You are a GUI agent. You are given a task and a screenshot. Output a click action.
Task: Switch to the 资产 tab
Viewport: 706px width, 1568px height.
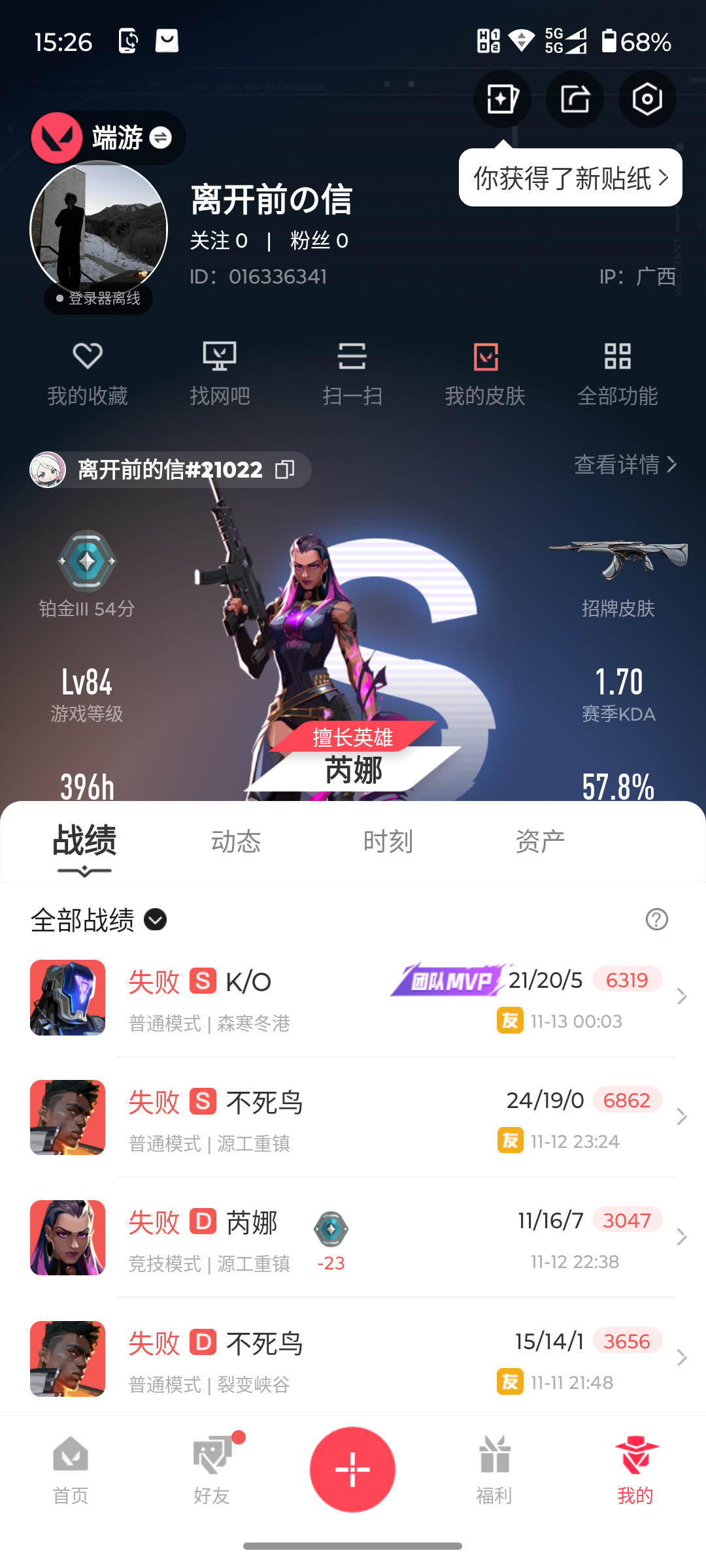pos(539,842)
